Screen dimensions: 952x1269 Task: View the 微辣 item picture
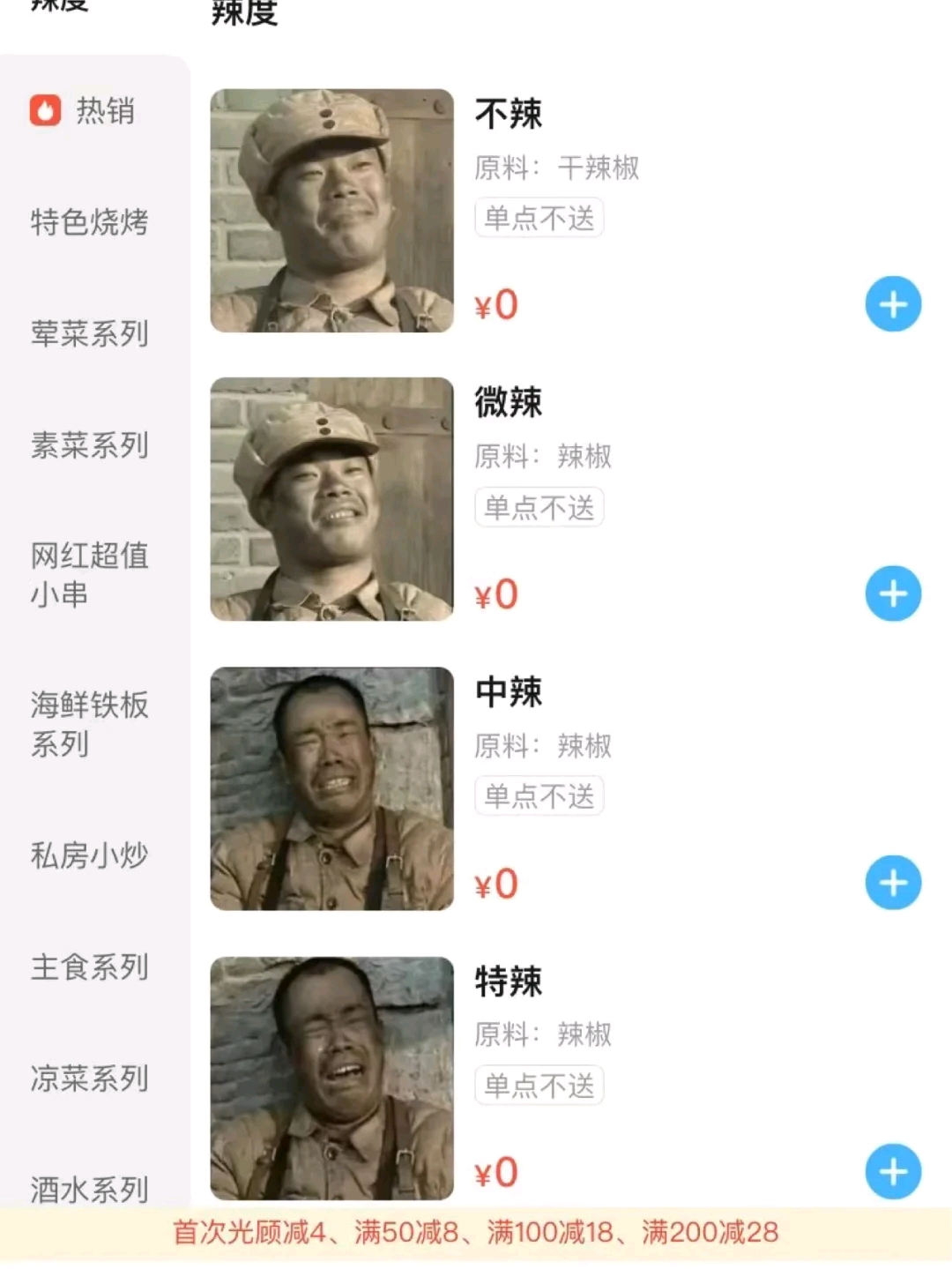331,499
